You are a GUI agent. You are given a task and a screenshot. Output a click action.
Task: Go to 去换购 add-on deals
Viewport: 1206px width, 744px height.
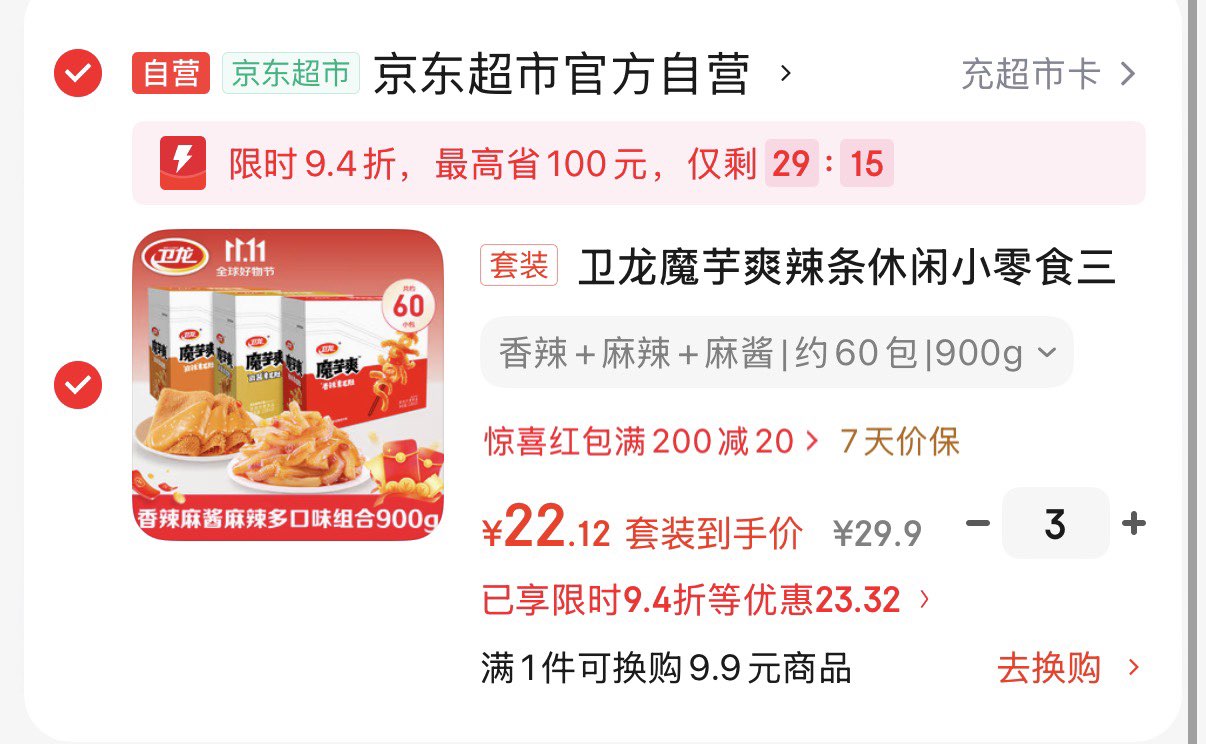1067,668
